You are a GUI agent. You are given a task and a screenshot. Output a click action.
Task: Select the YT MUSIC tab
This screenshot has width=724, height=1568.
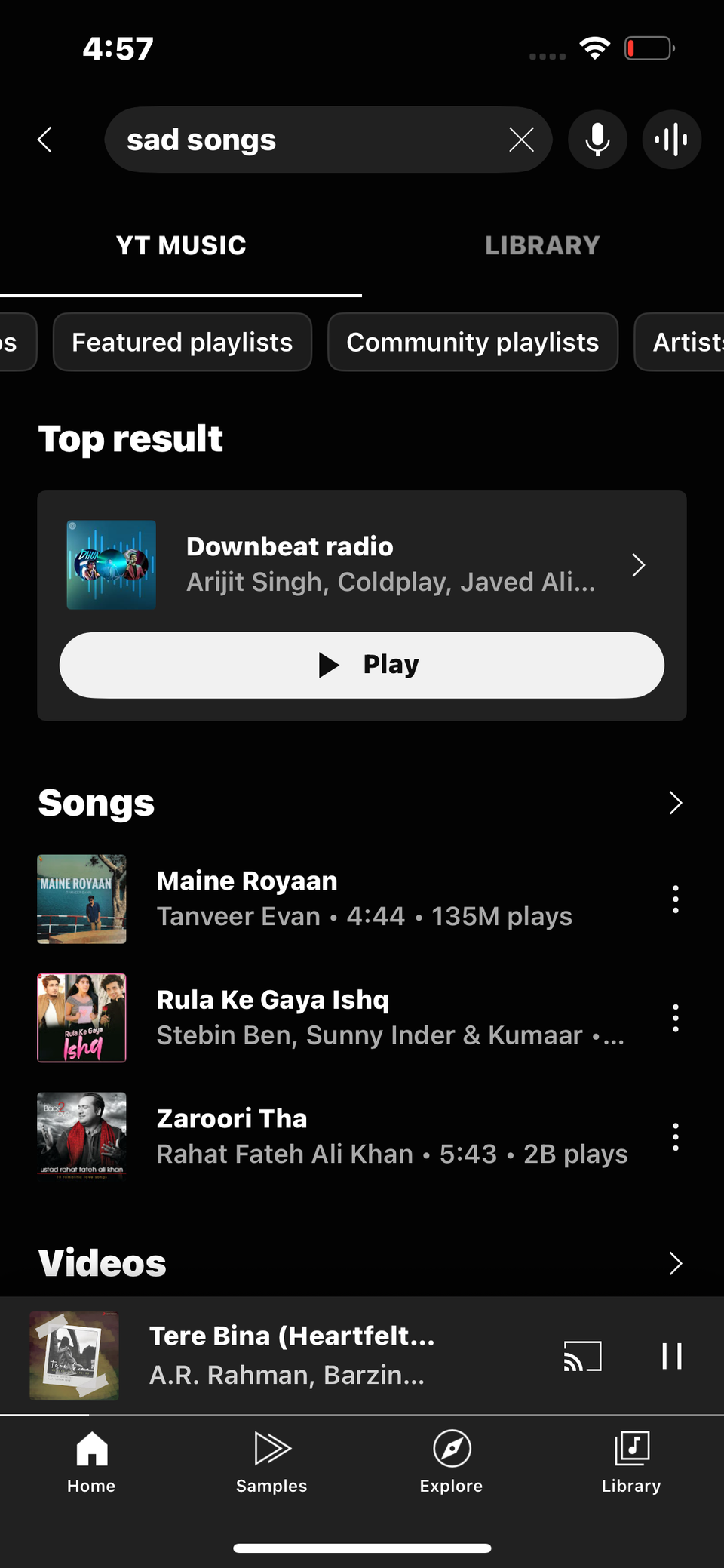tap(181, 245)
